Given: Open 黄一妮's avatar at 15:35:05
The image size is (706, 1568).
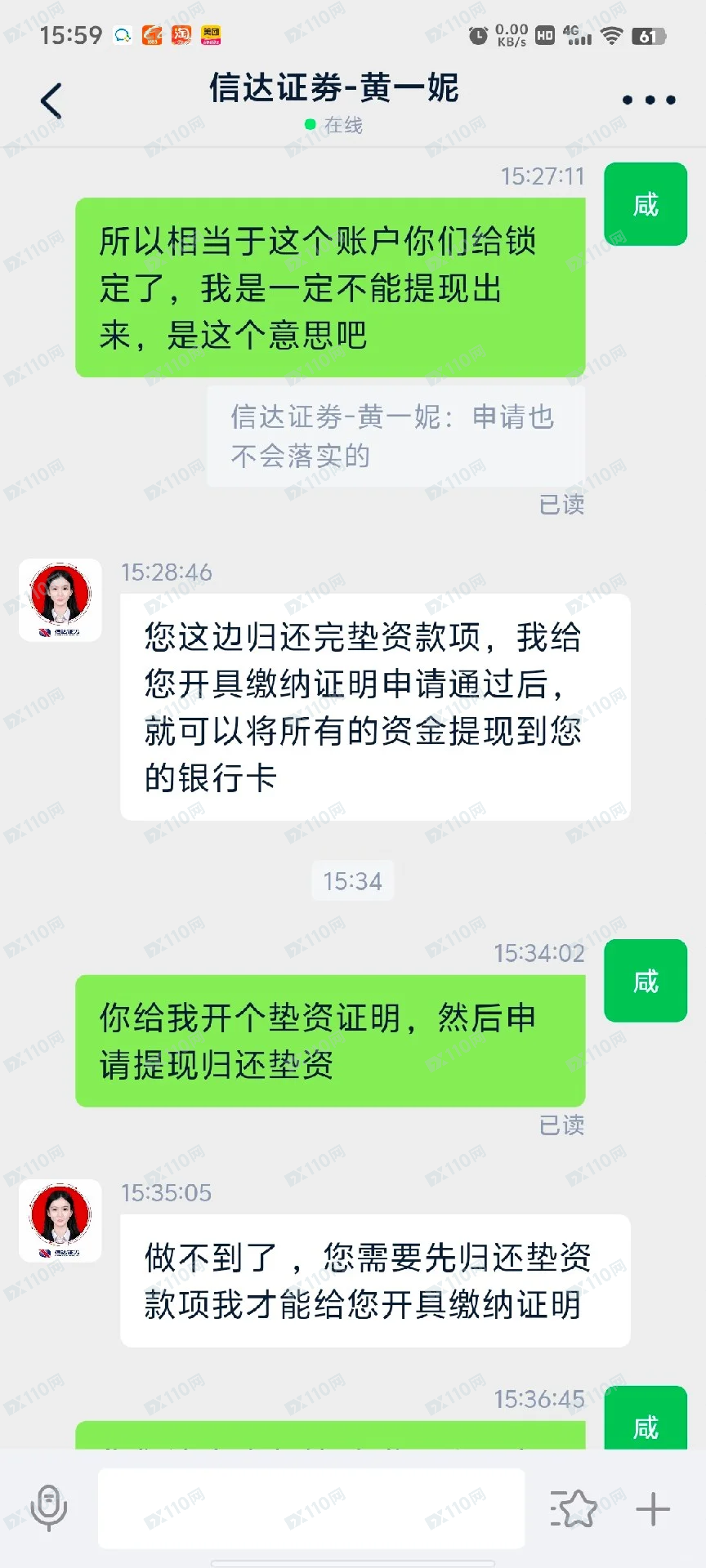Looking at the screenshot, I should pos(60,1220).
